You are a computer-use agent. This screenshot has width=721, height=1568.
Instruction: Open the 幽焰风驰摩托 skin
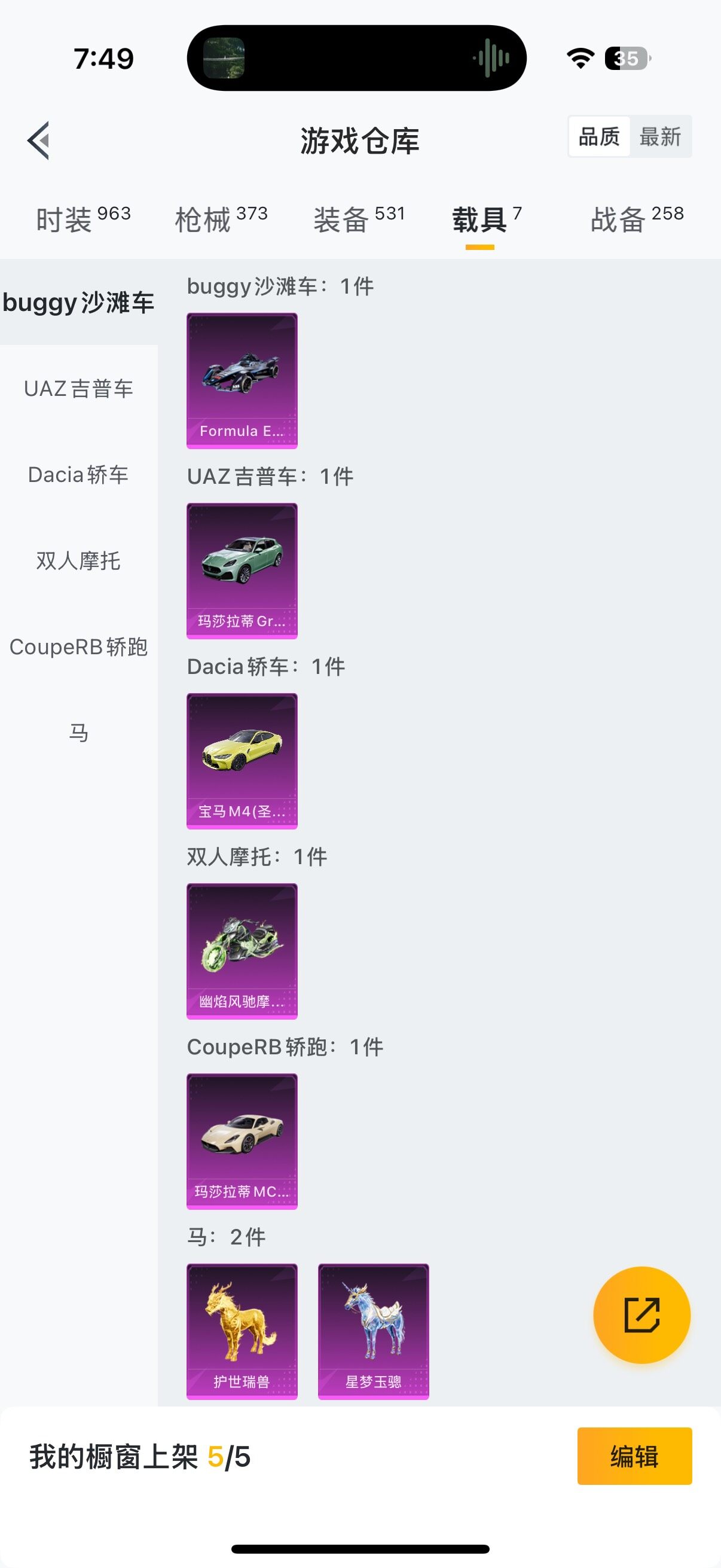(x=242, y=951)
